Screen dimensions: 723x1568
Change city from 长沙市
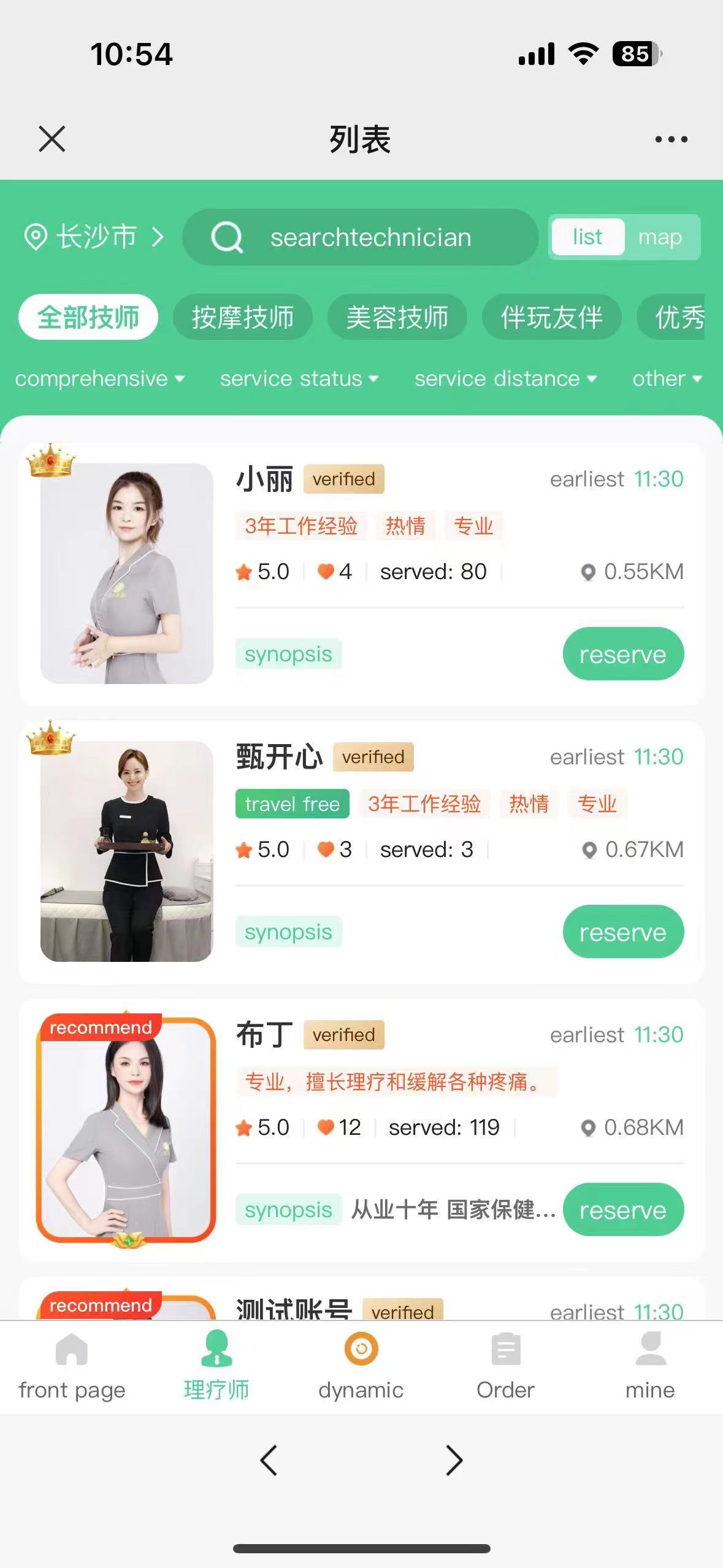tap(94, 237)
